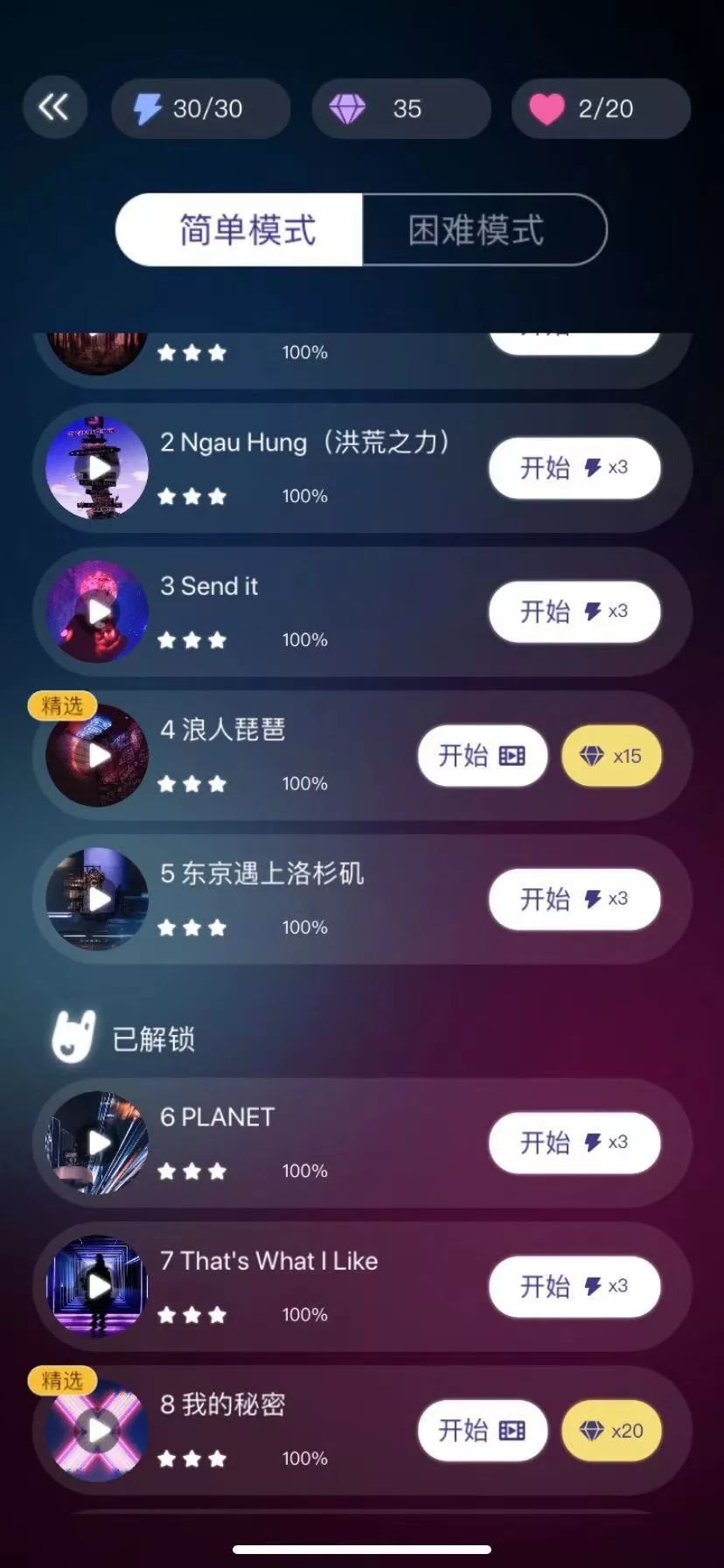Start song 3 Send it
The height and width of the screenshot is (1568, 724).
574,612
